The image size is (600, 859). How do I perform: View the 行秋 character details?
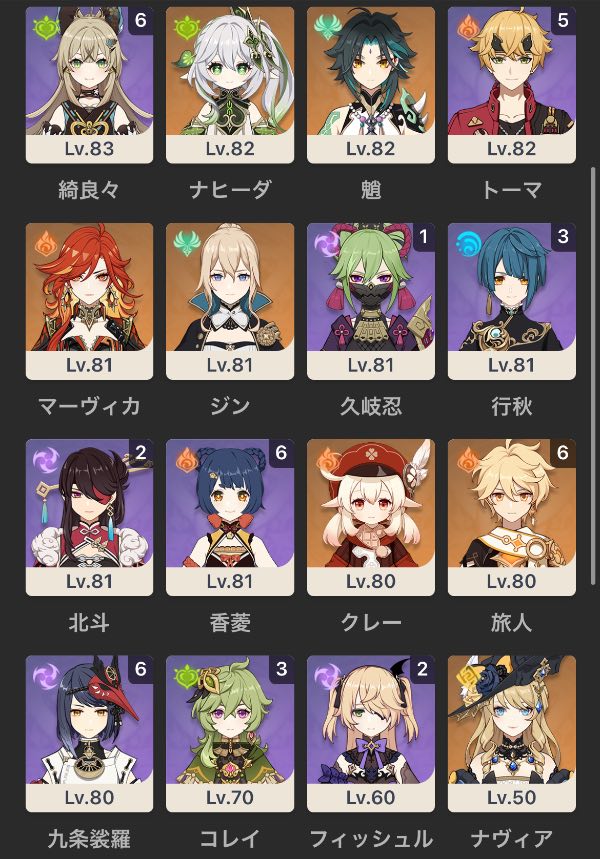[512, 300]
